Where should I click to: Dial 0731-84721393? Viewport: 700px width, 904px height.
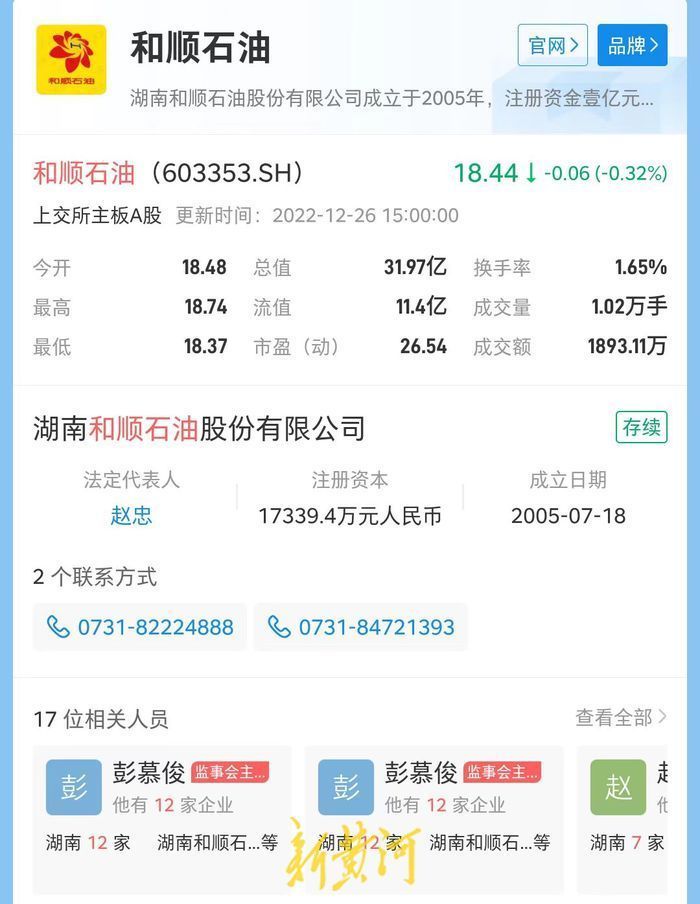point(361,627)
